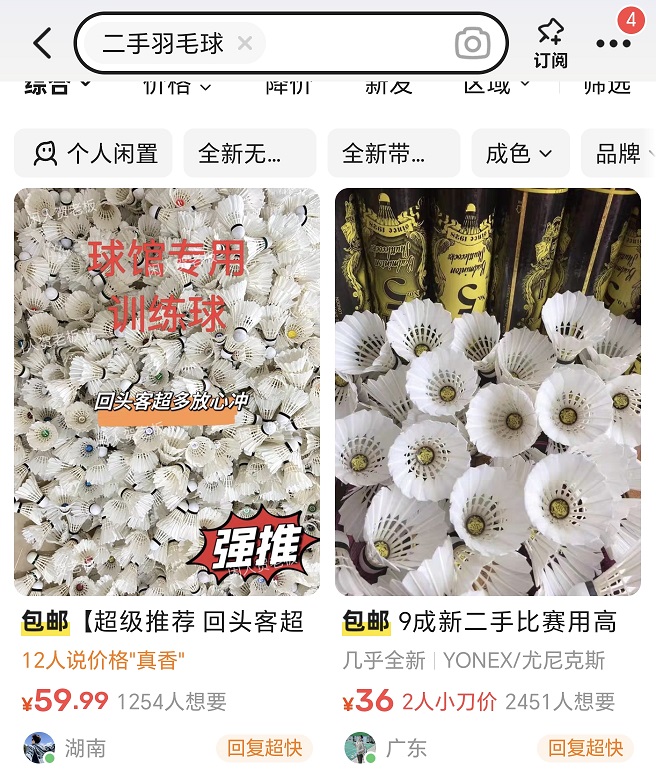Expand the 成色 dropdown
This screenshot has width=656, height=784.
[519, 153]
